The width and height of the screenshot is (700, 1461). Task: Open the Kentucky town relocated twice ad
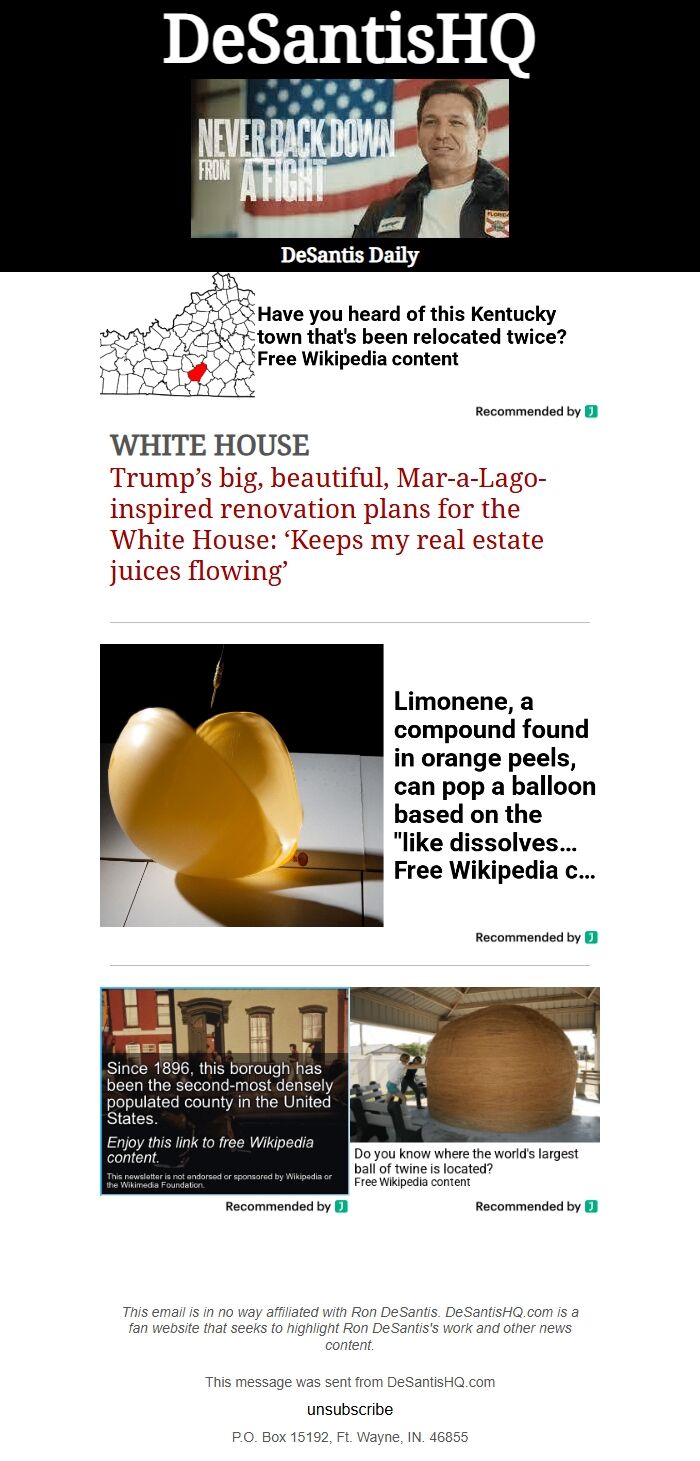click(411, 336)
